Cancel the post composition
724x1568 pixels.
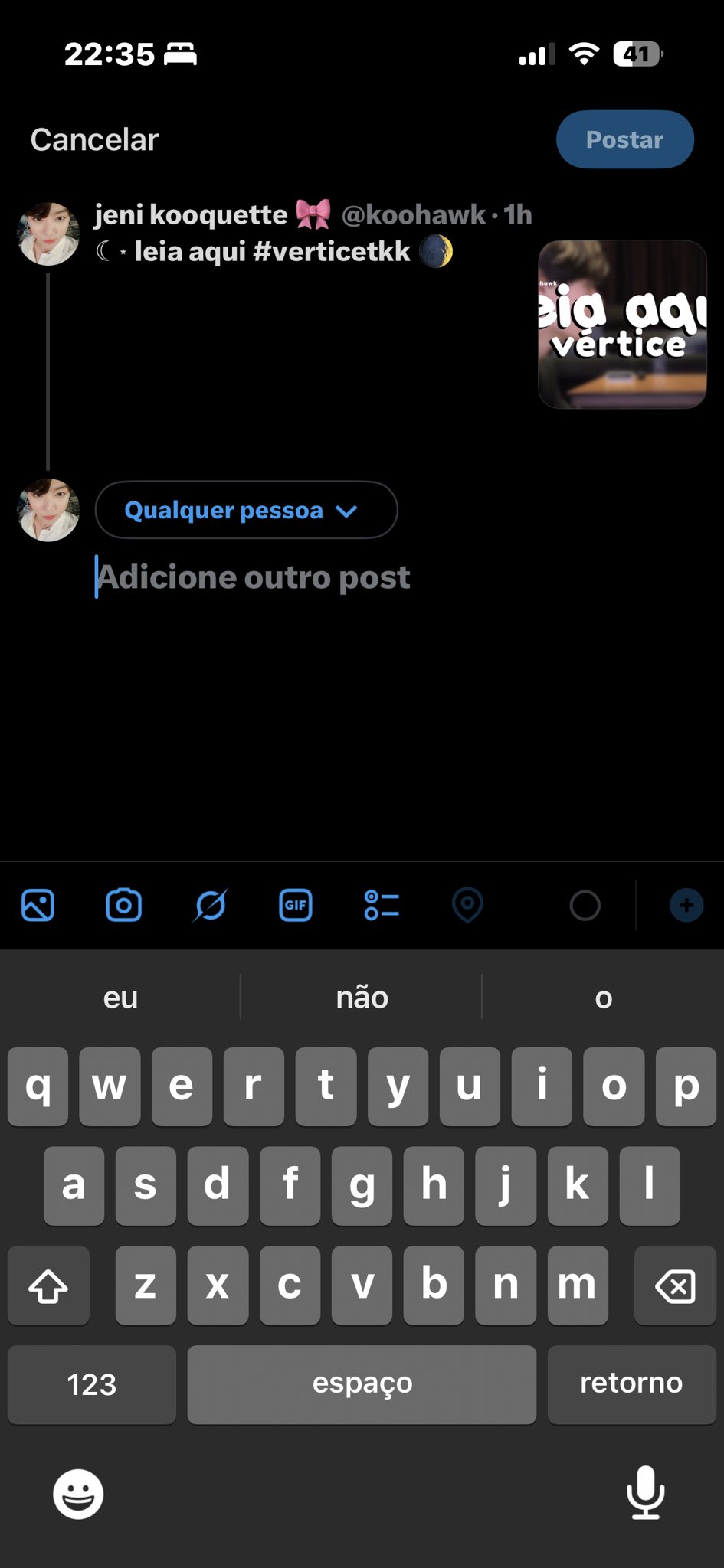tap(94, 140)
